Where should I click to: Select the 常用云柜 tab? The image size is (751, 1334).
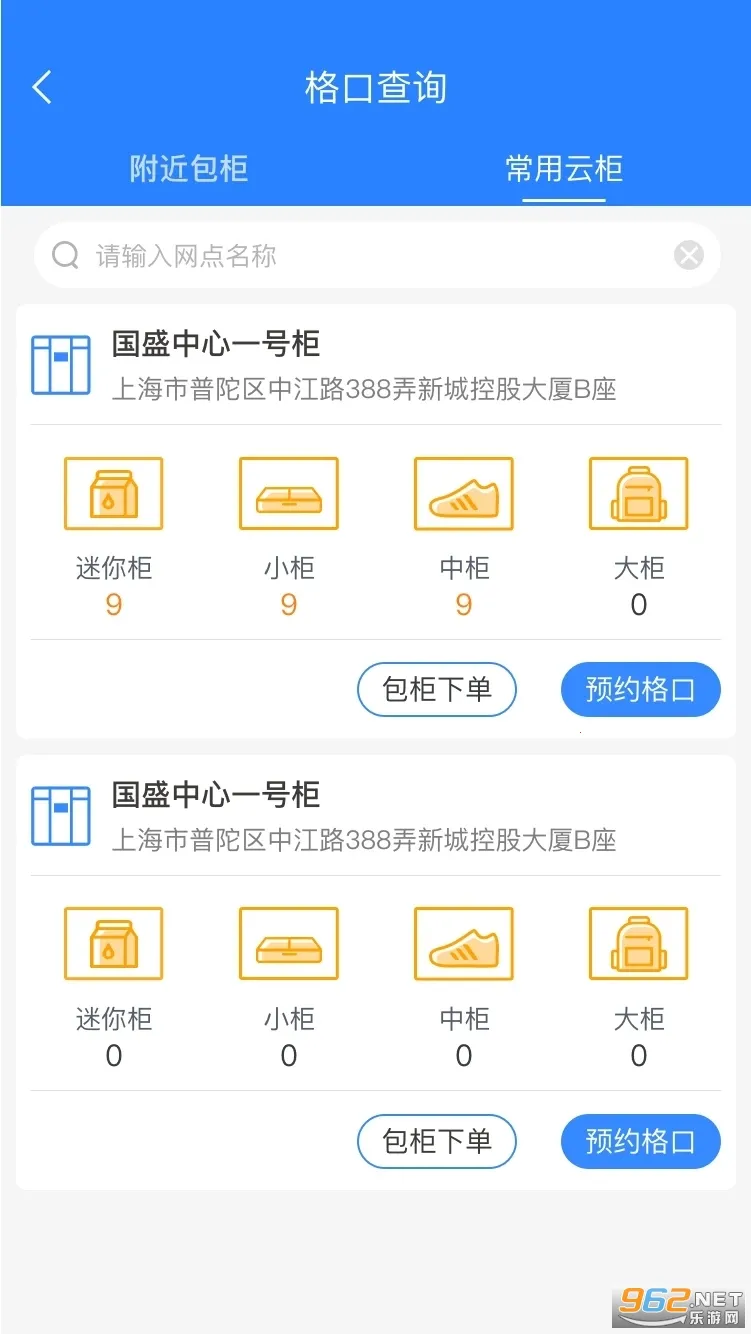pos(564,168)
